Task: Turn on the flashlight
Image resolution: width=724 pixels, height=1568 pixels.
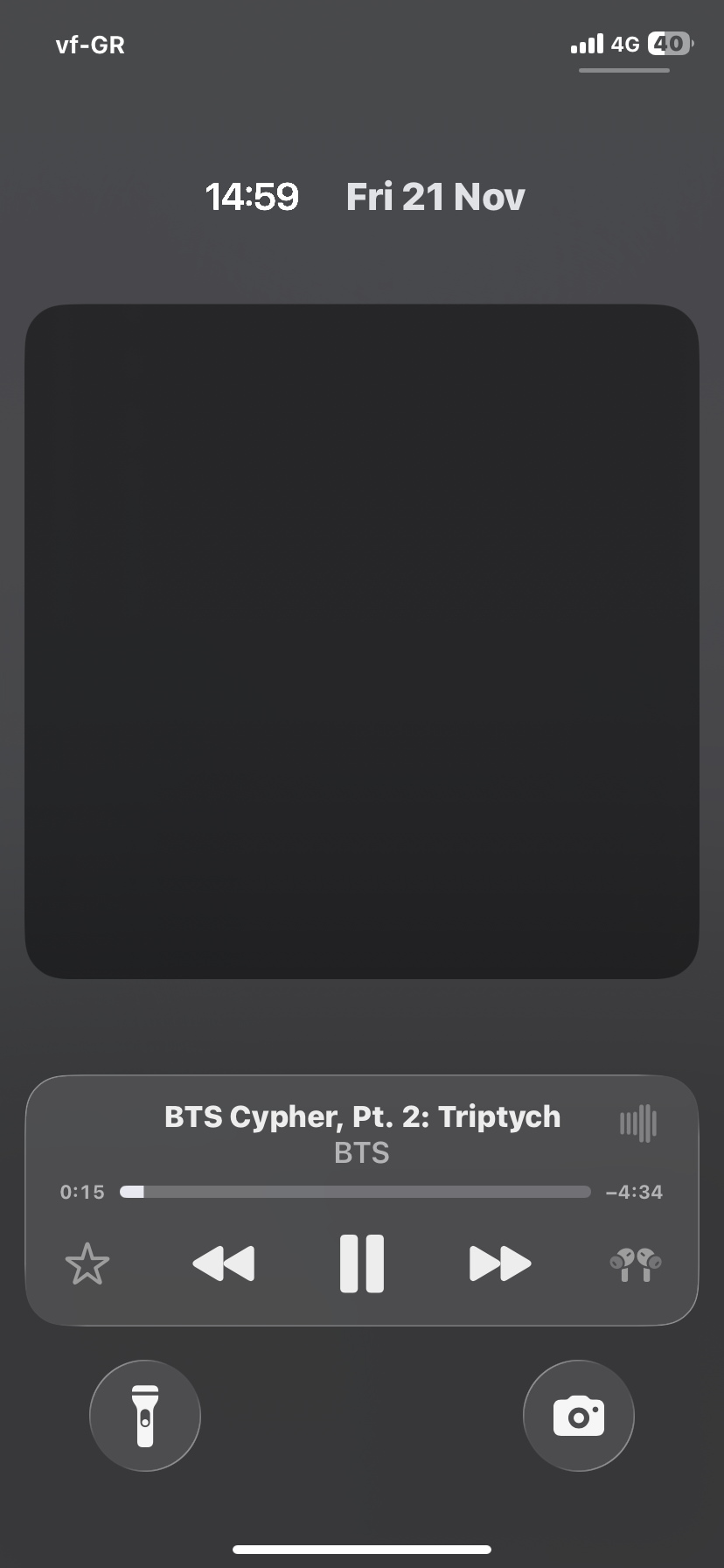Action: tap(145, 1416)
